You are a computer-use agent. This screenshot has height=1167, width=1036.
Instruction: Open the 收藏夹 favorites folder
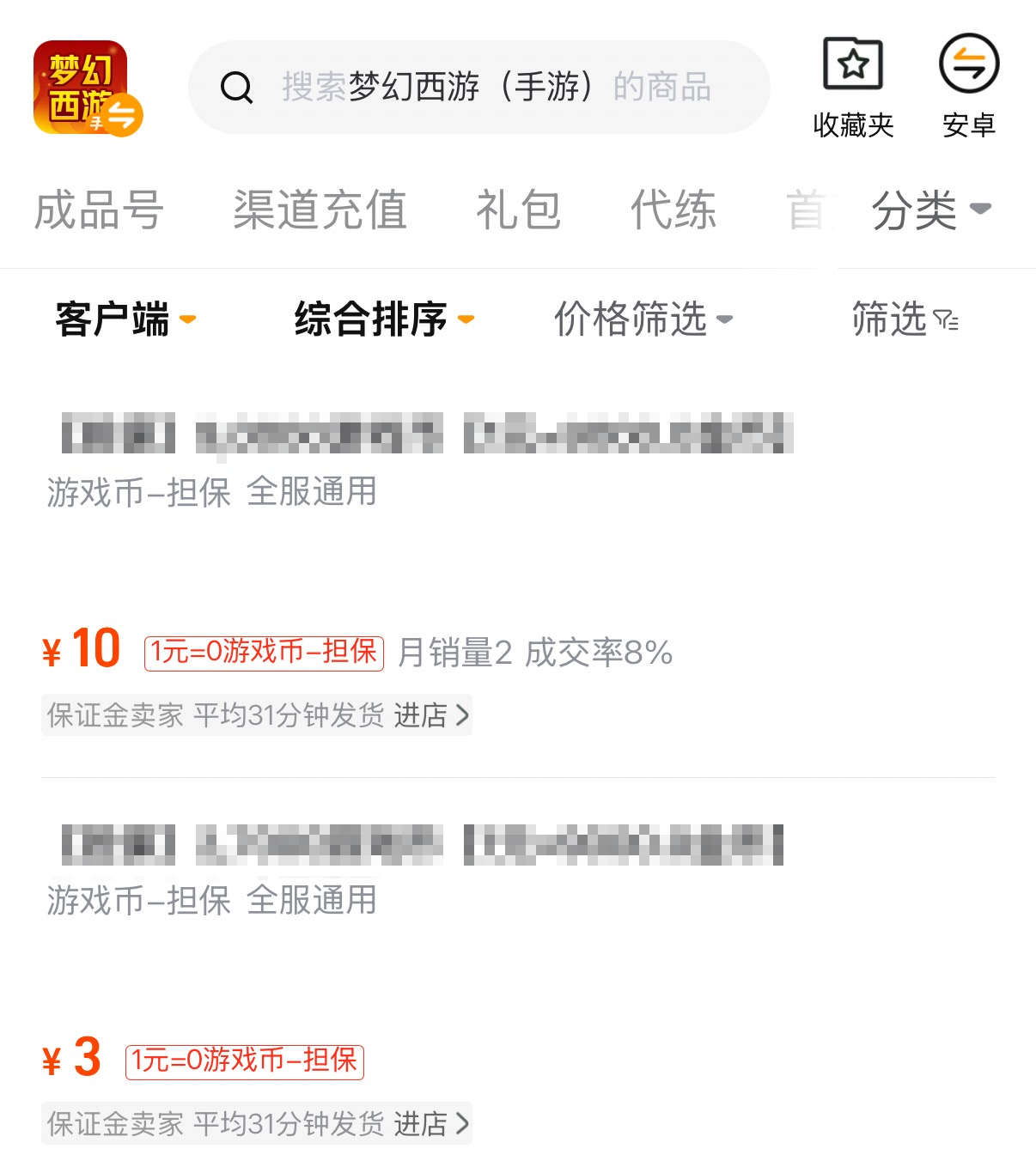click(x=853, y=86)
